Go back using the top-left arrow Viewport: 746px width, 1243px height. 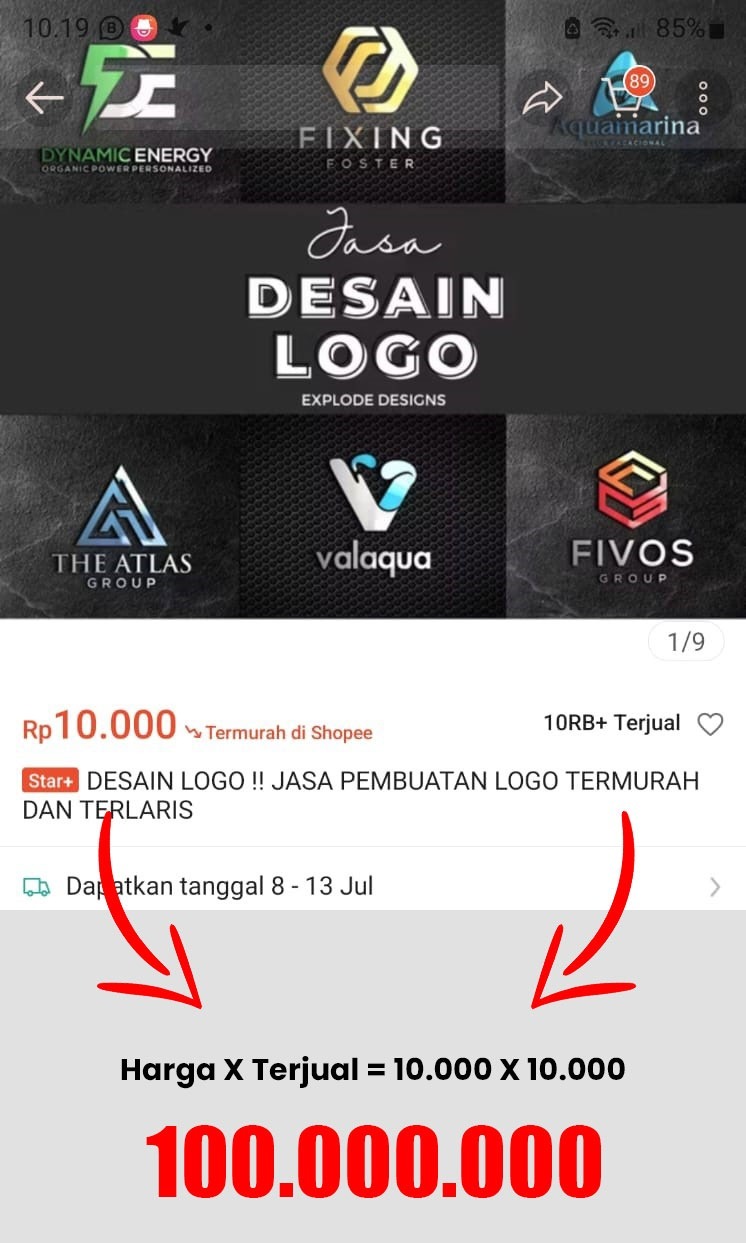point(44,98)
